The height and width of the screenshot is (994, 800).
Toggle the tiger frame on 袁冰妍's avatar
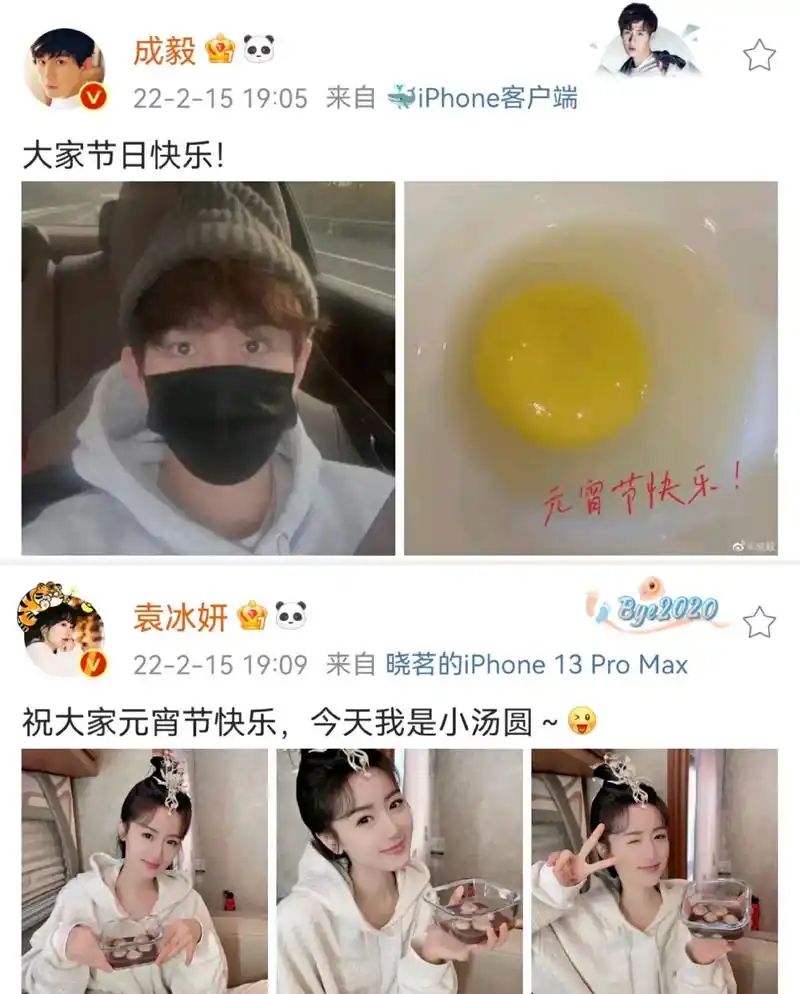[x=37, y=600]
